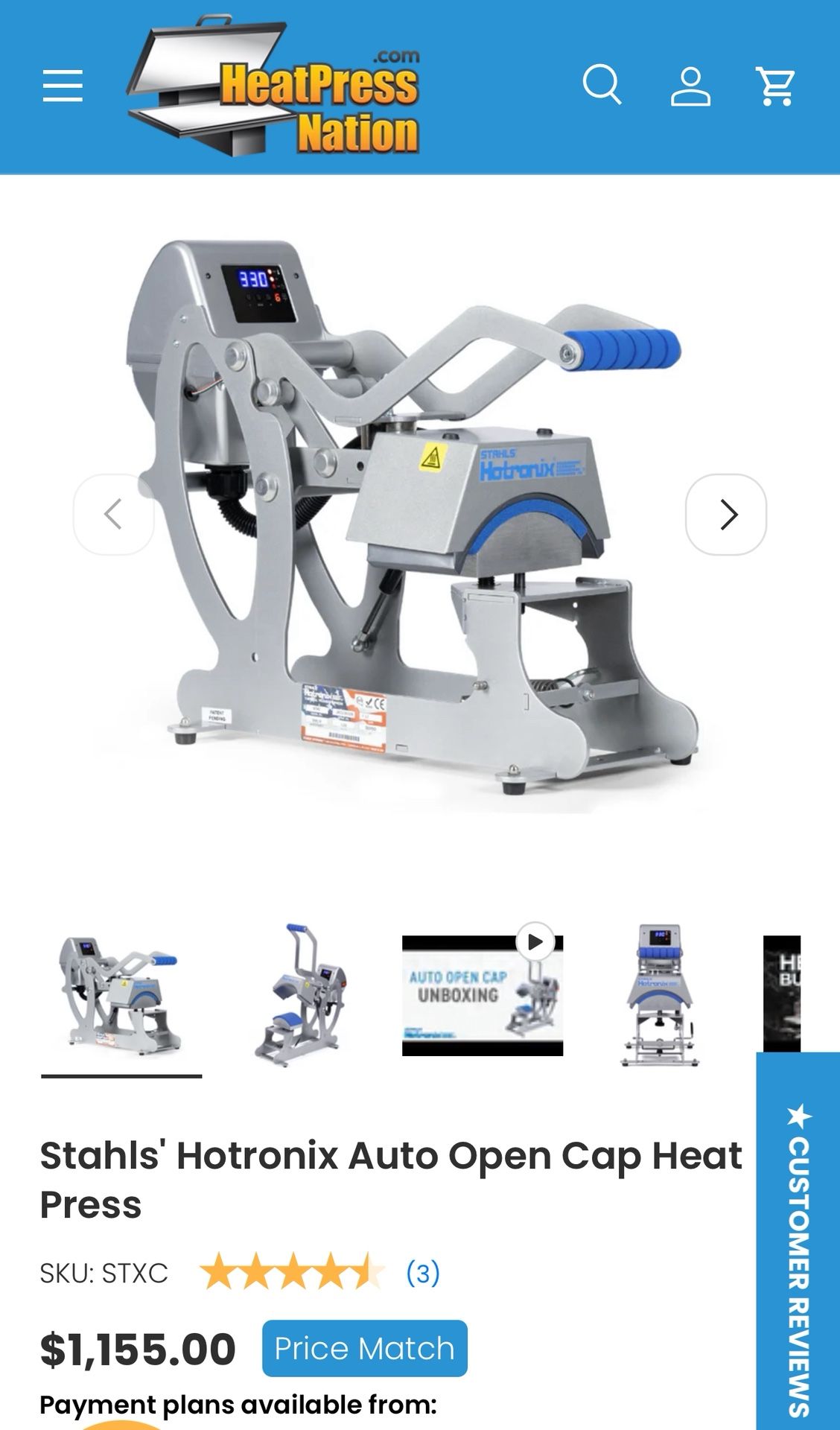840x1430 pixels.
Task: Open the (3) reviews link
Action: 423,1273
